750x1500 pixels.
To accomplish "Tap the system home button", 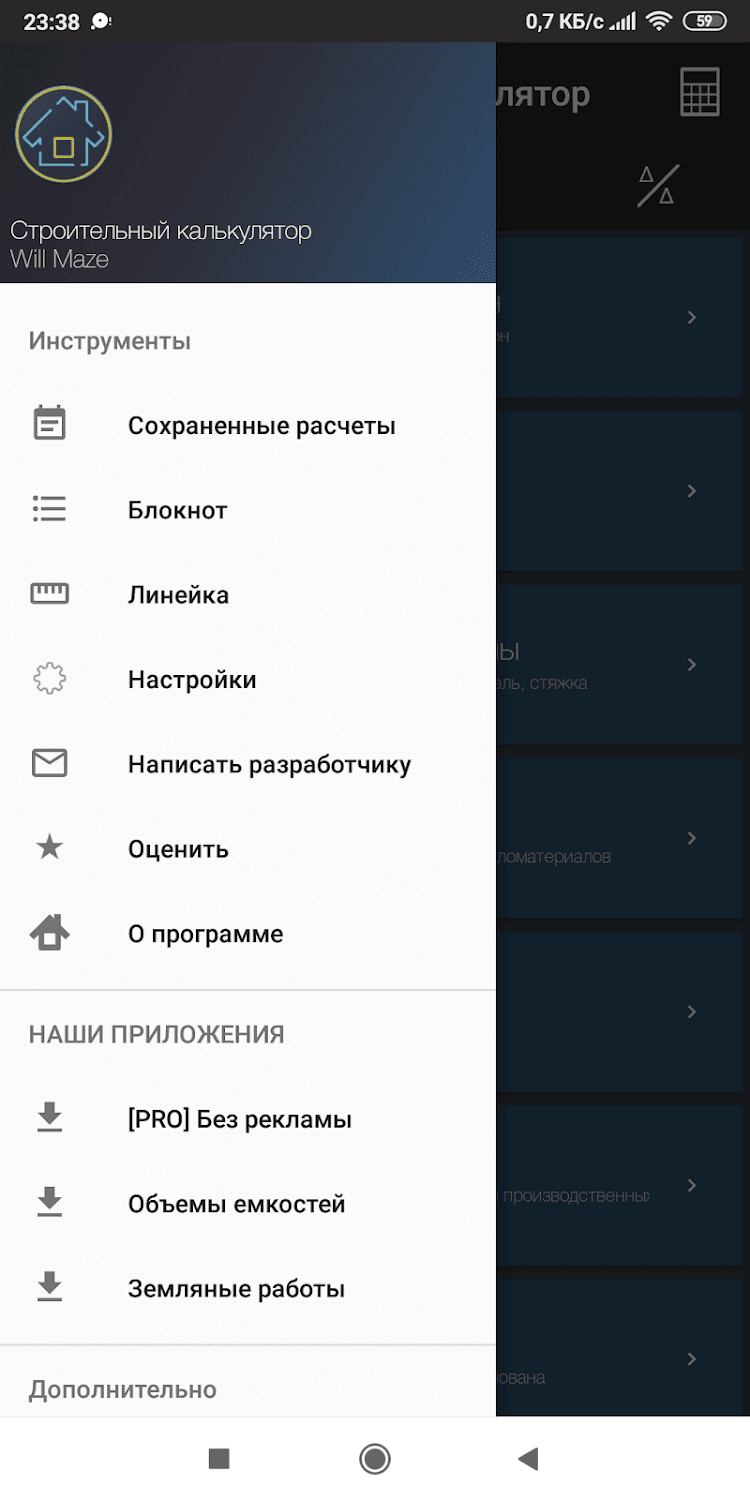I will pyautogui.click(x=375, y=1459).
